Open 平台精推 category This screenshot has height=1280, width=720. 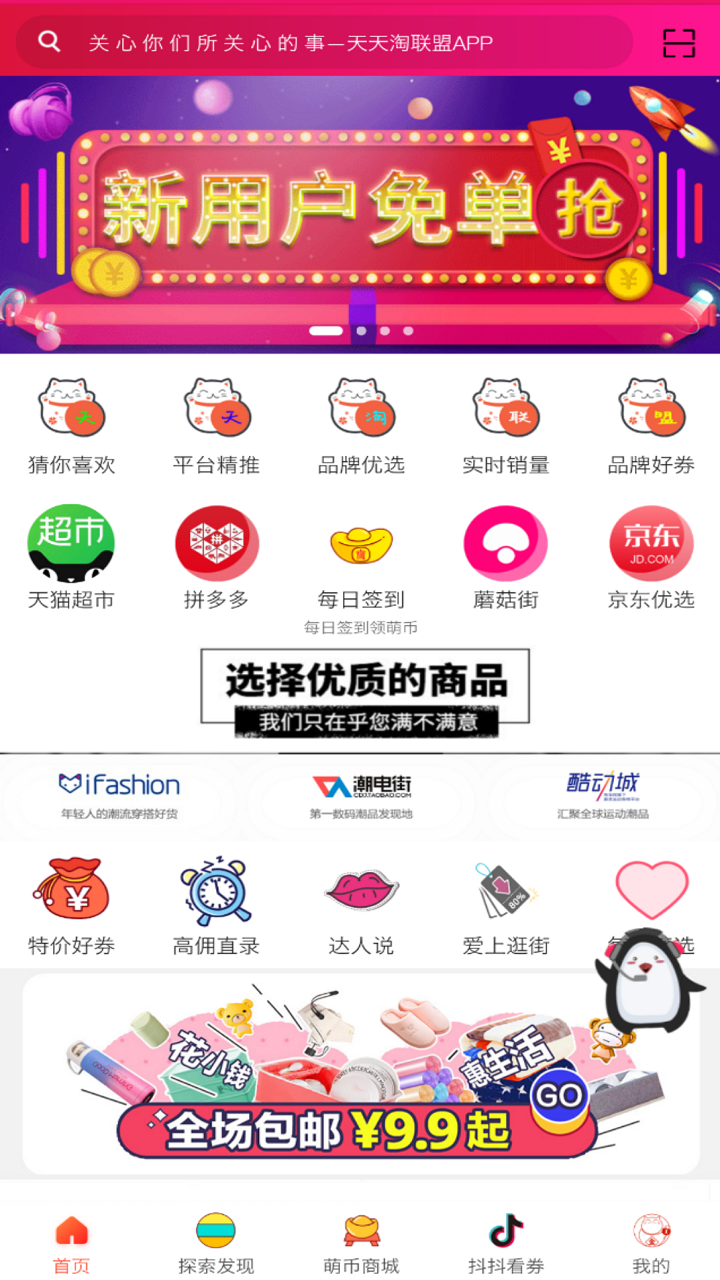click(216, 425)
